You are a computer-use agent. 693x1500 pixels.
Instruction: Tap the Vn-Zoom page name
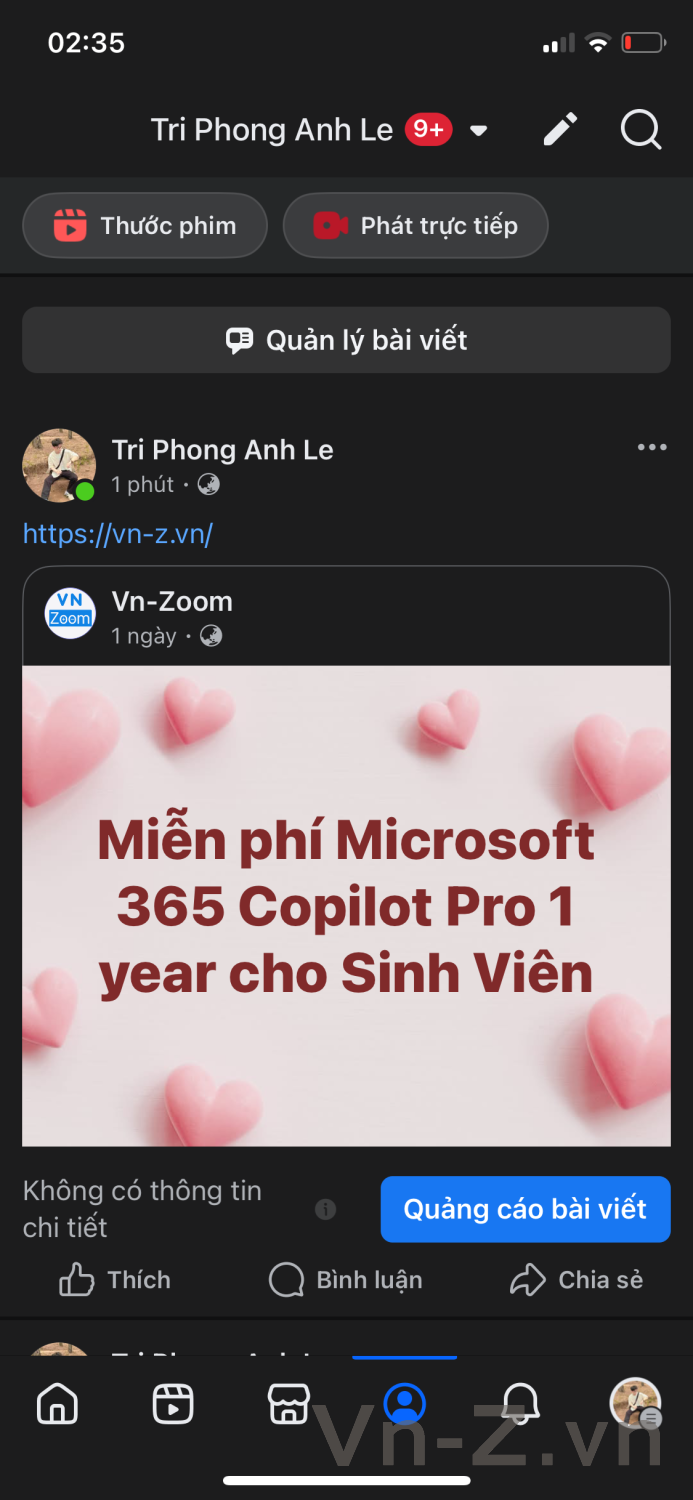[x=172, y=601]
